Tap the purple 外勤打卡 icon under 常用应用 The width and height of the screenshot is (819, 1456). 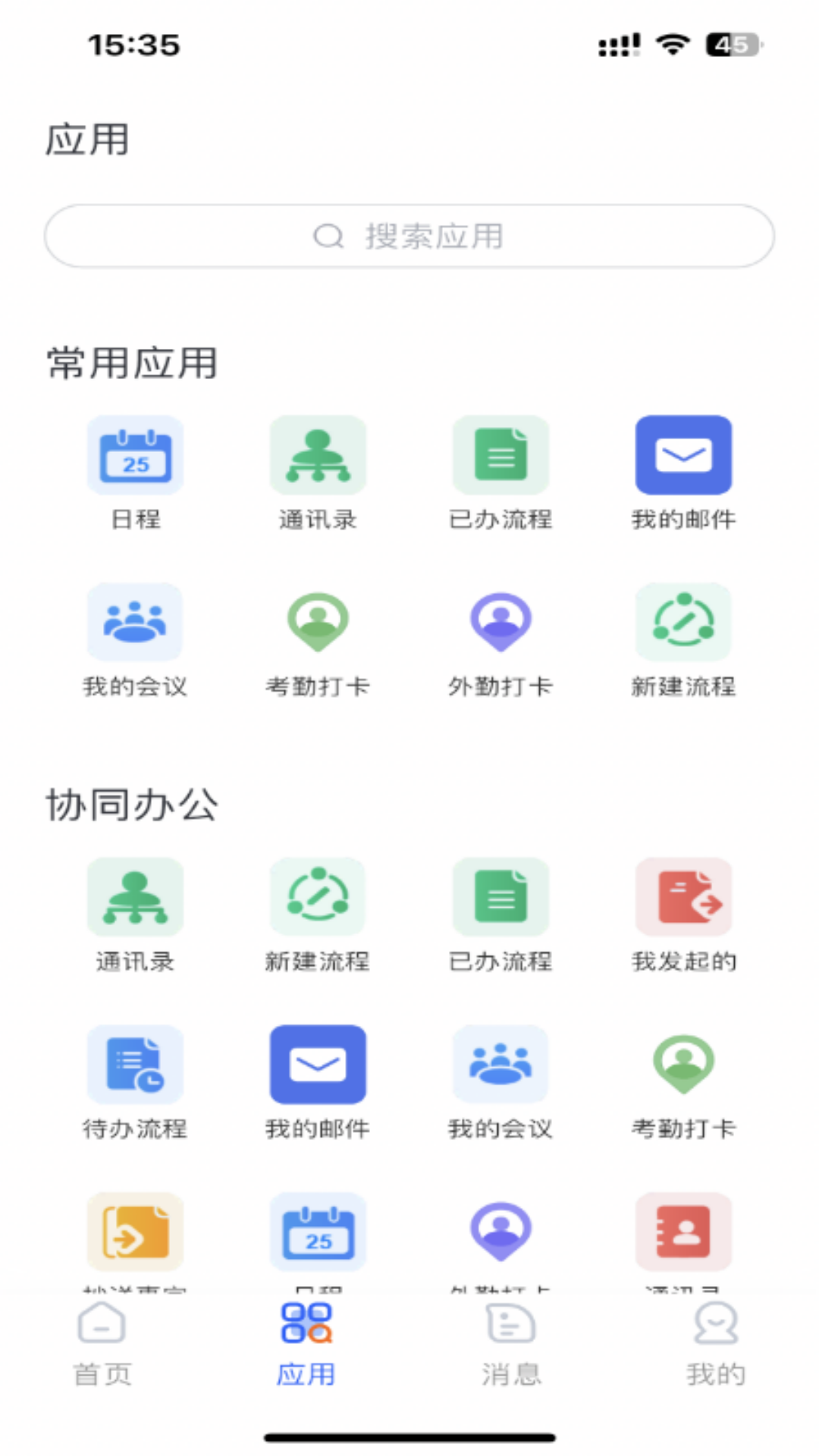point(500,622)
